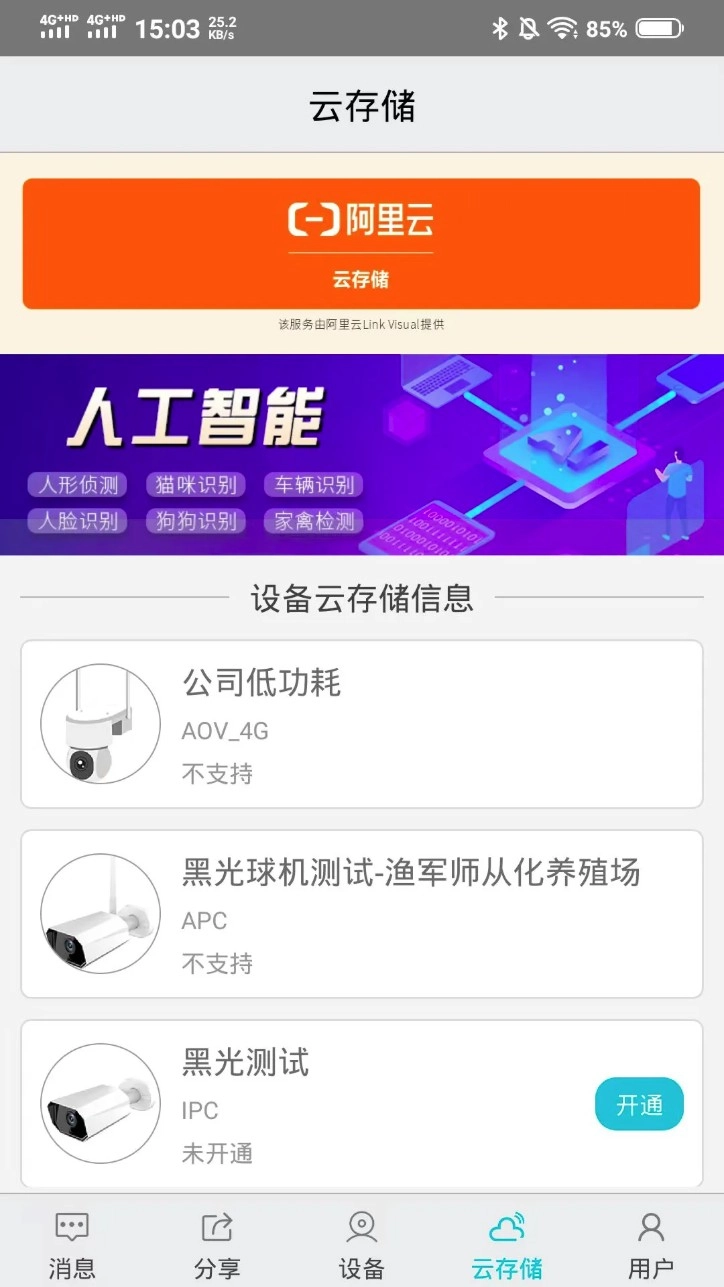Open the 黑光测试 IPC camera thumbnail
This screenshot has width=724, height=1287.
pyautogui.click(x=99, y=1102)
